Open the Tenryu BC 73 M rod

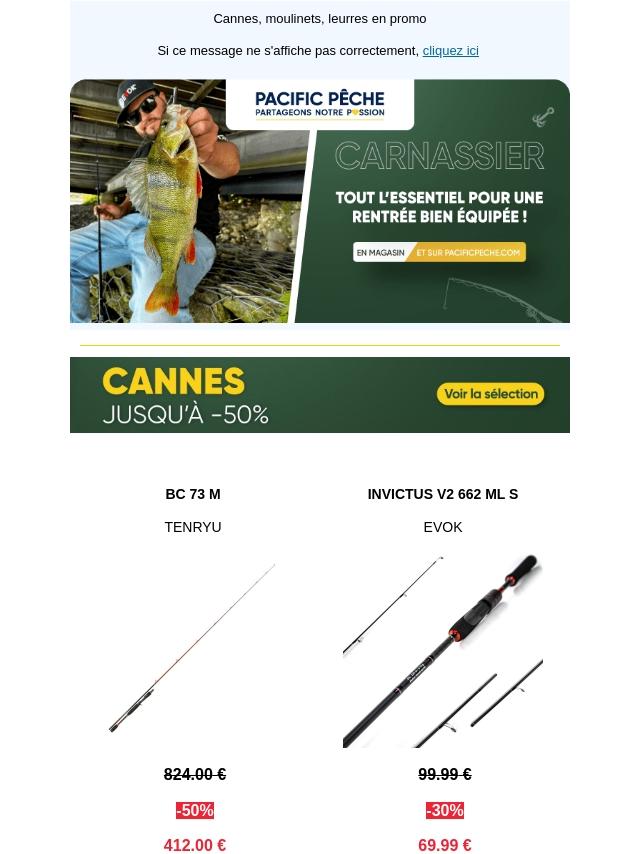point(193,648)
